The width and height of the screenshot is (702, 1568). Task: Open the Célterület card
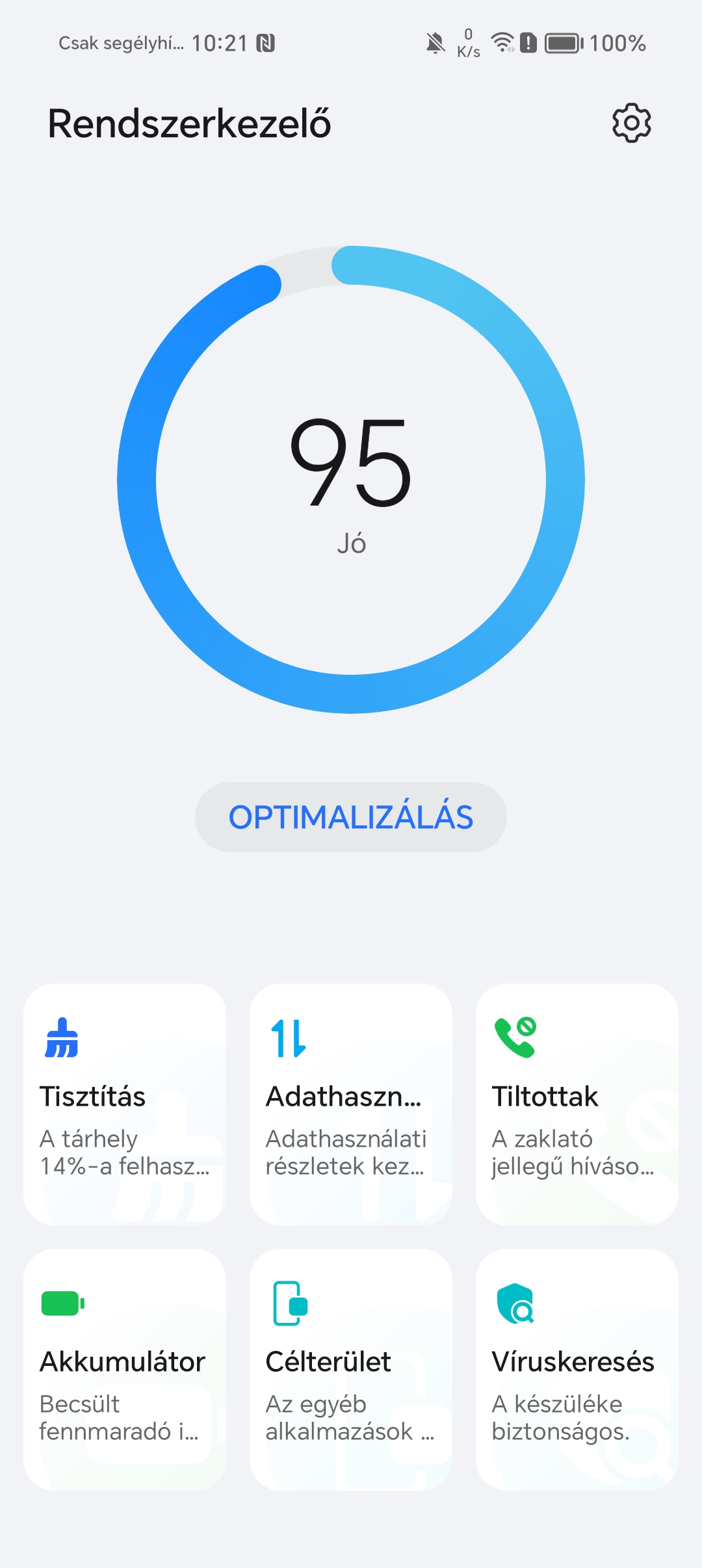pos(351,1369)
